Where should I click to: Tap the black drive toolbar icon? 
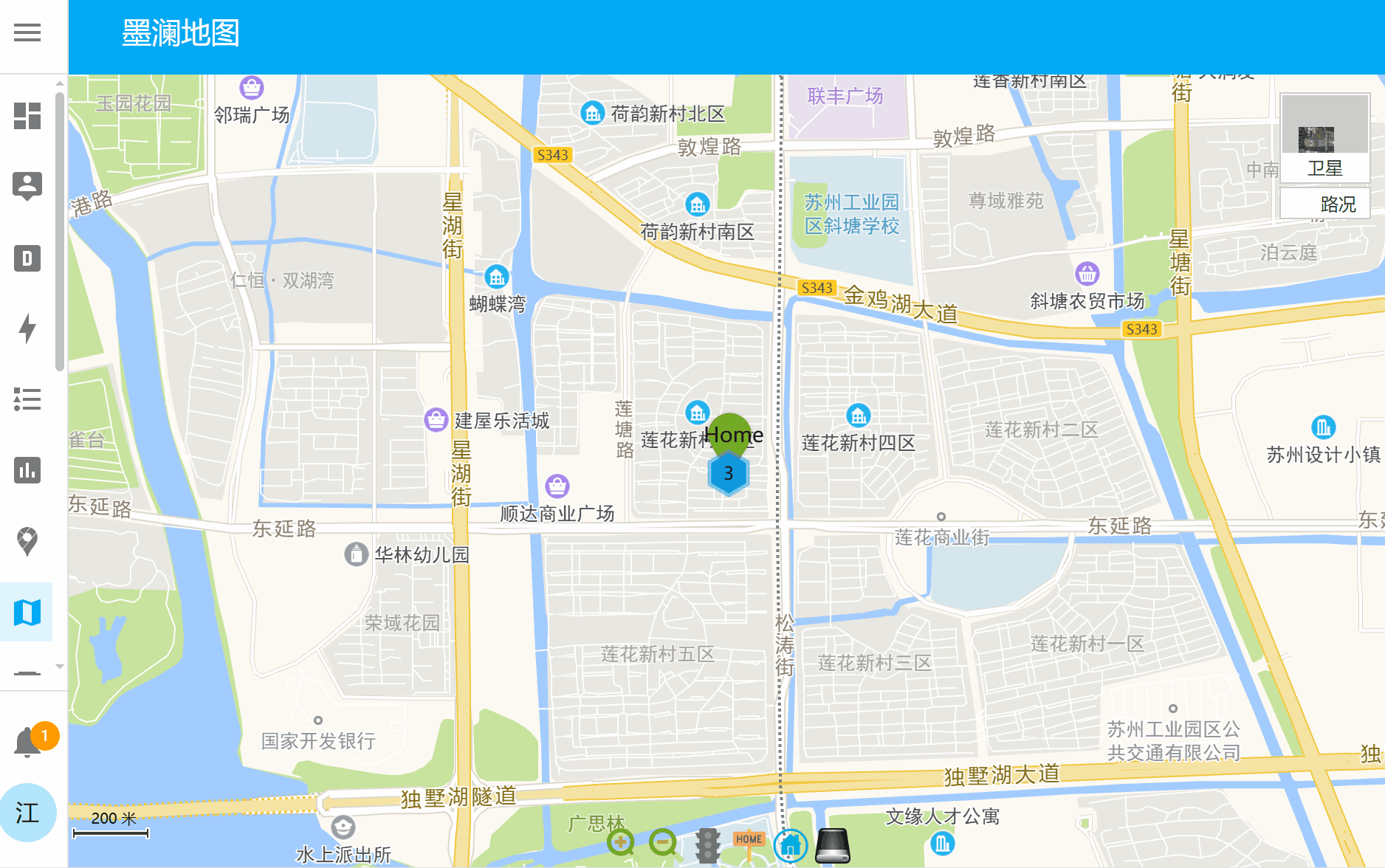[x=834, y=845]
